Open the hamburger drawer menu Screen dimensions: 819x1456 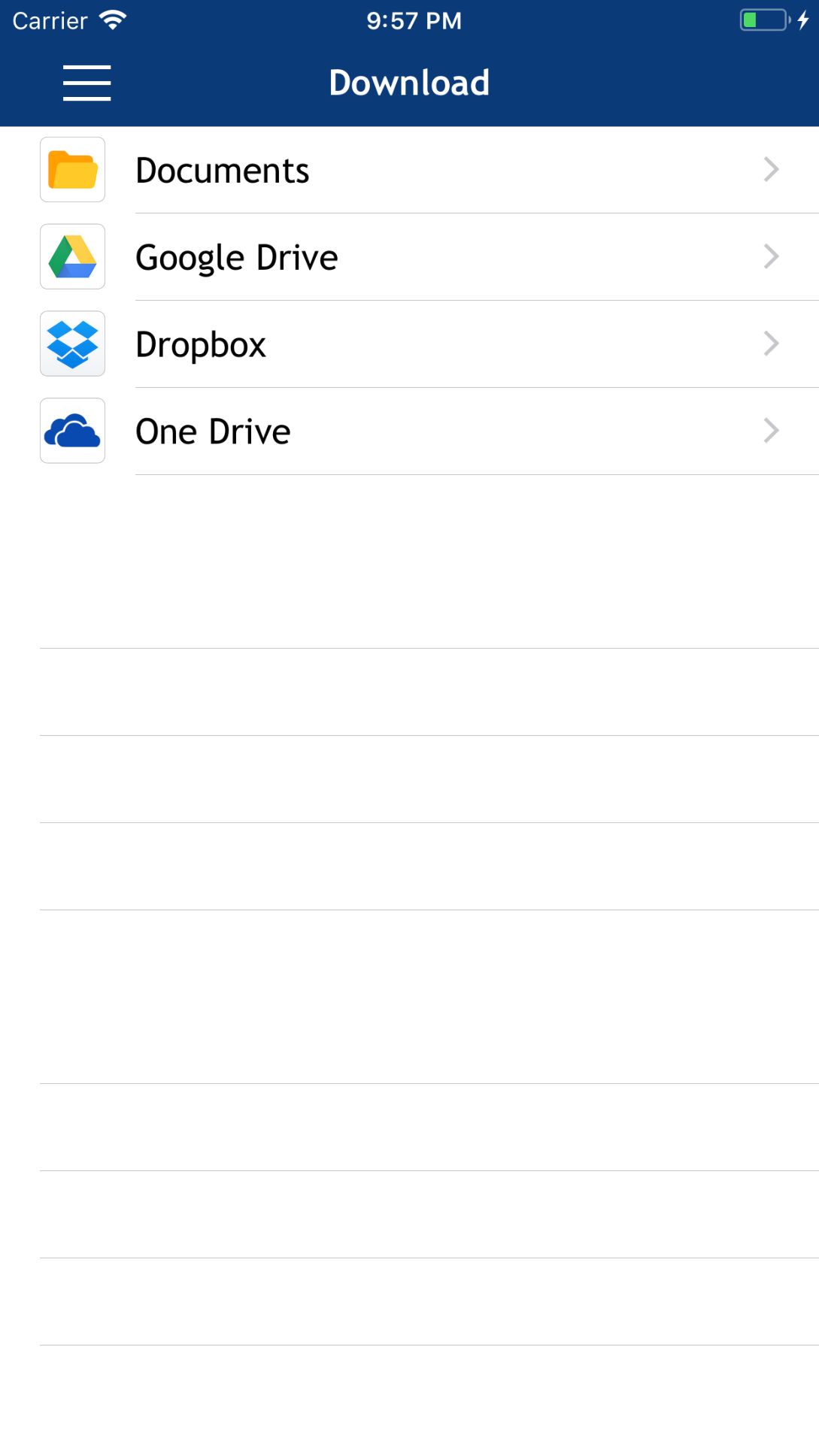pos(86,83)
